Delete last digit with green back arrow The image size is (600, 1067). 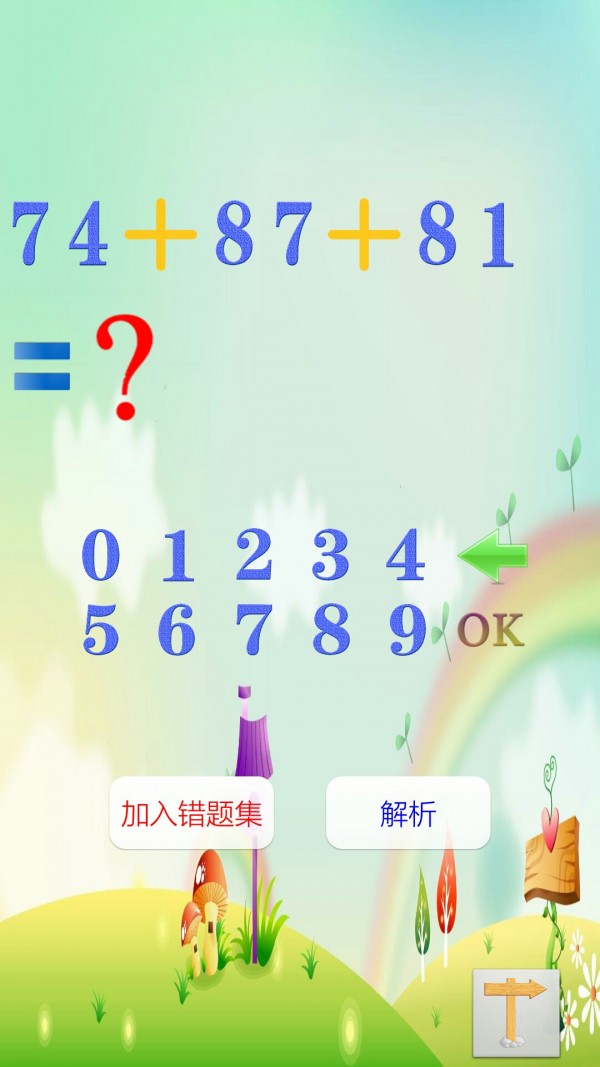tap(492, 556)
